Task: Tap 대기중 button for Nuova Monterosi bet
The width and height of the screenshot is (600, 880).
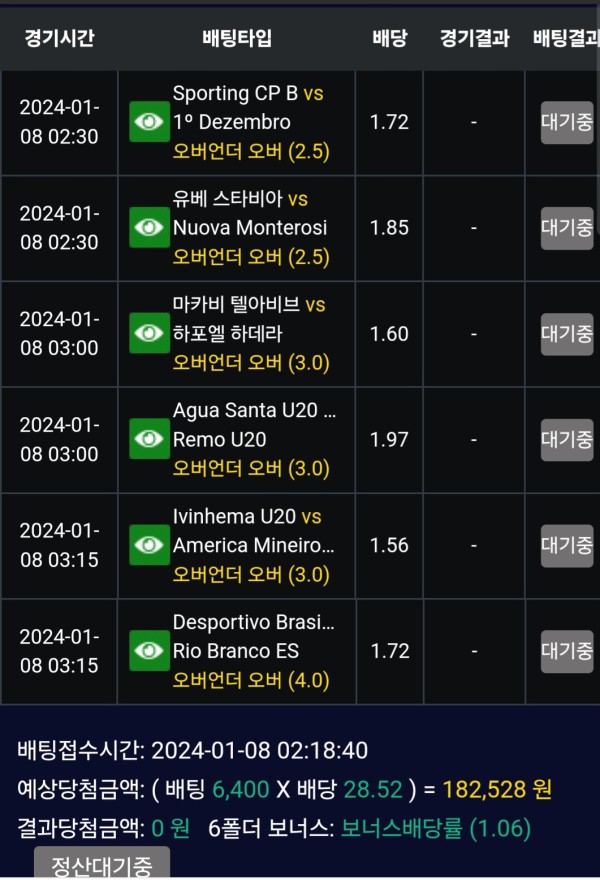Action: coord(567,228)
